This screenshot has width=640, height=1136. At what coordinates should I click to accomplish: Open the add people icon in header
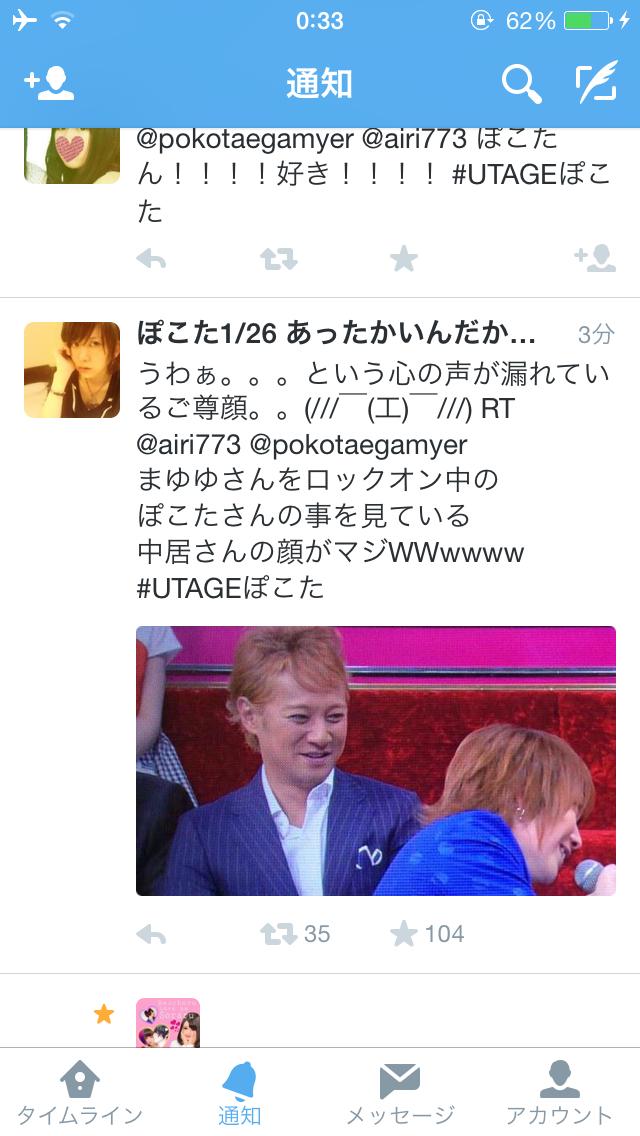(x=49, y=84)
